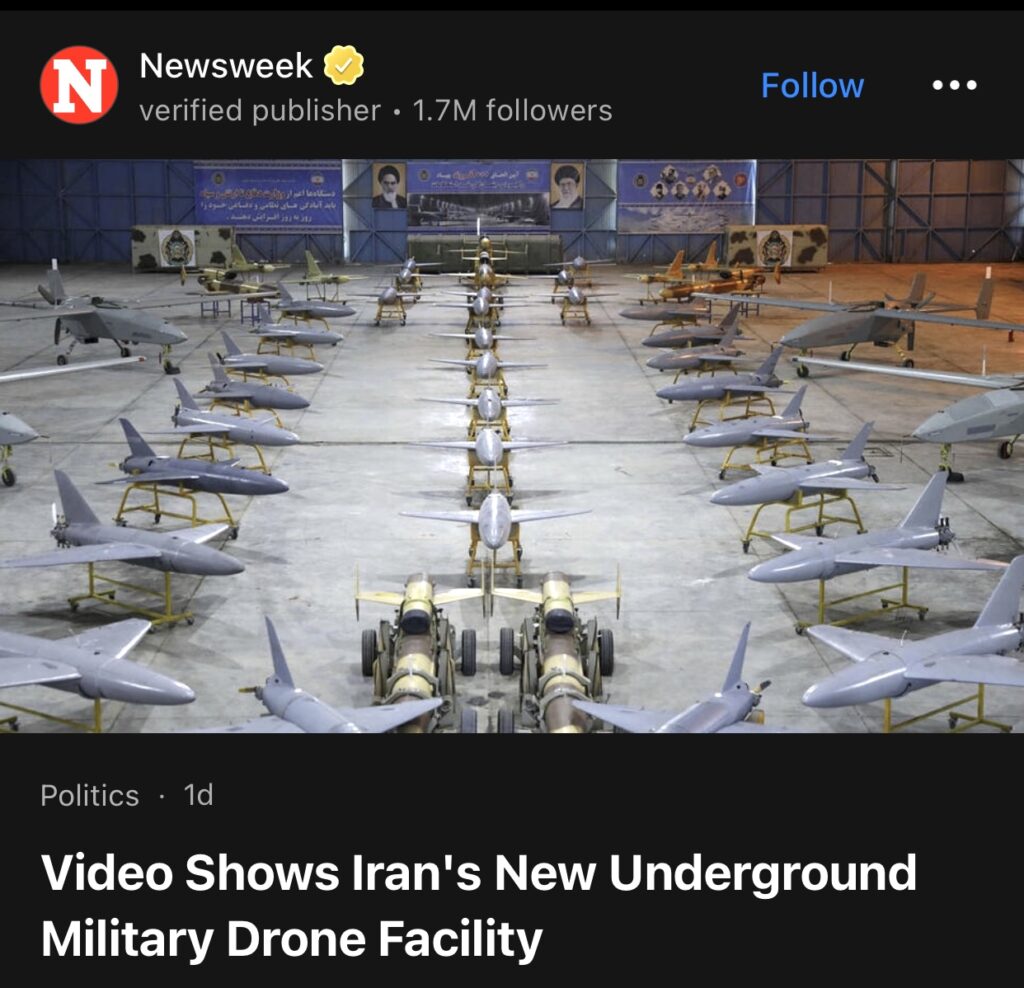This screenshot has width=1024, height=988.
Task: Open the drone facility article image
Action: (512, 446)
